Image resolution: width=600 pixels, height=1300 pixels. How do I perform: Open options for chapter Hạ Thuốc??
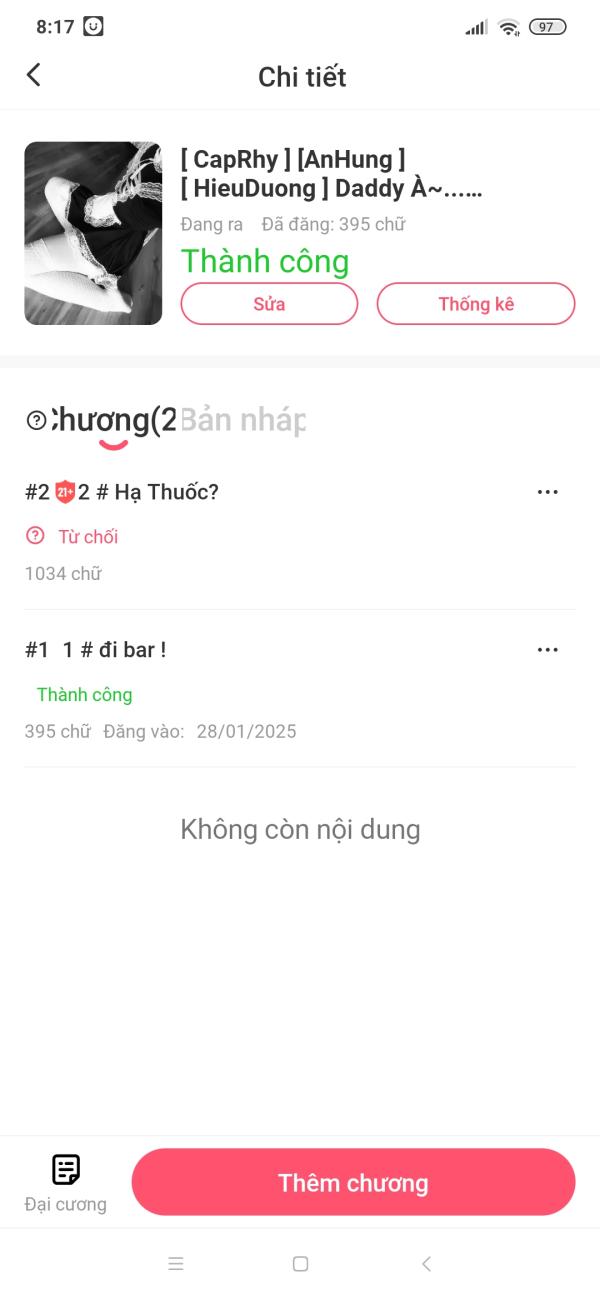tap(547, 492)
